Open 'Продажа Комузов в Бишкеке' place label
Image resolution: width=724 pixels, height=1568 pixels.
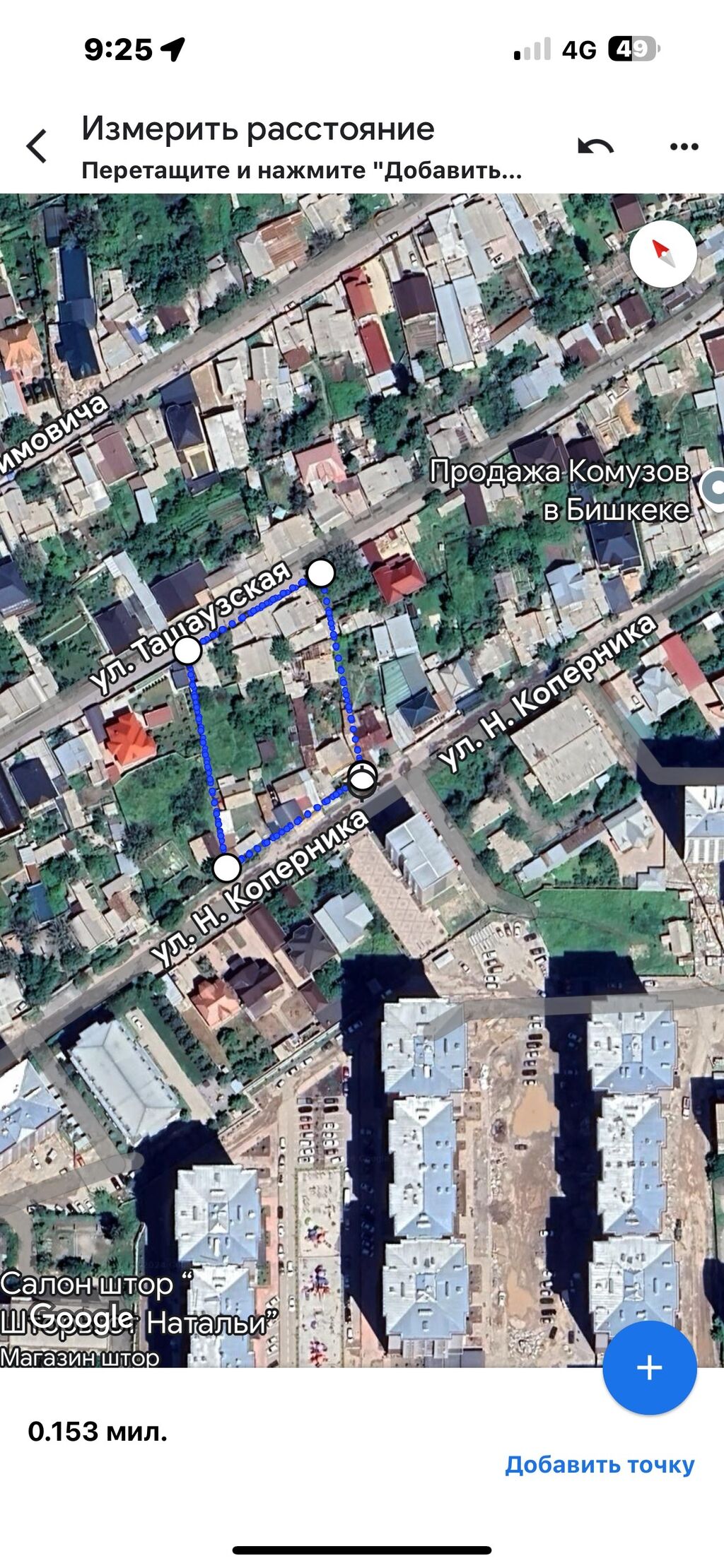[x=560, y=490]
